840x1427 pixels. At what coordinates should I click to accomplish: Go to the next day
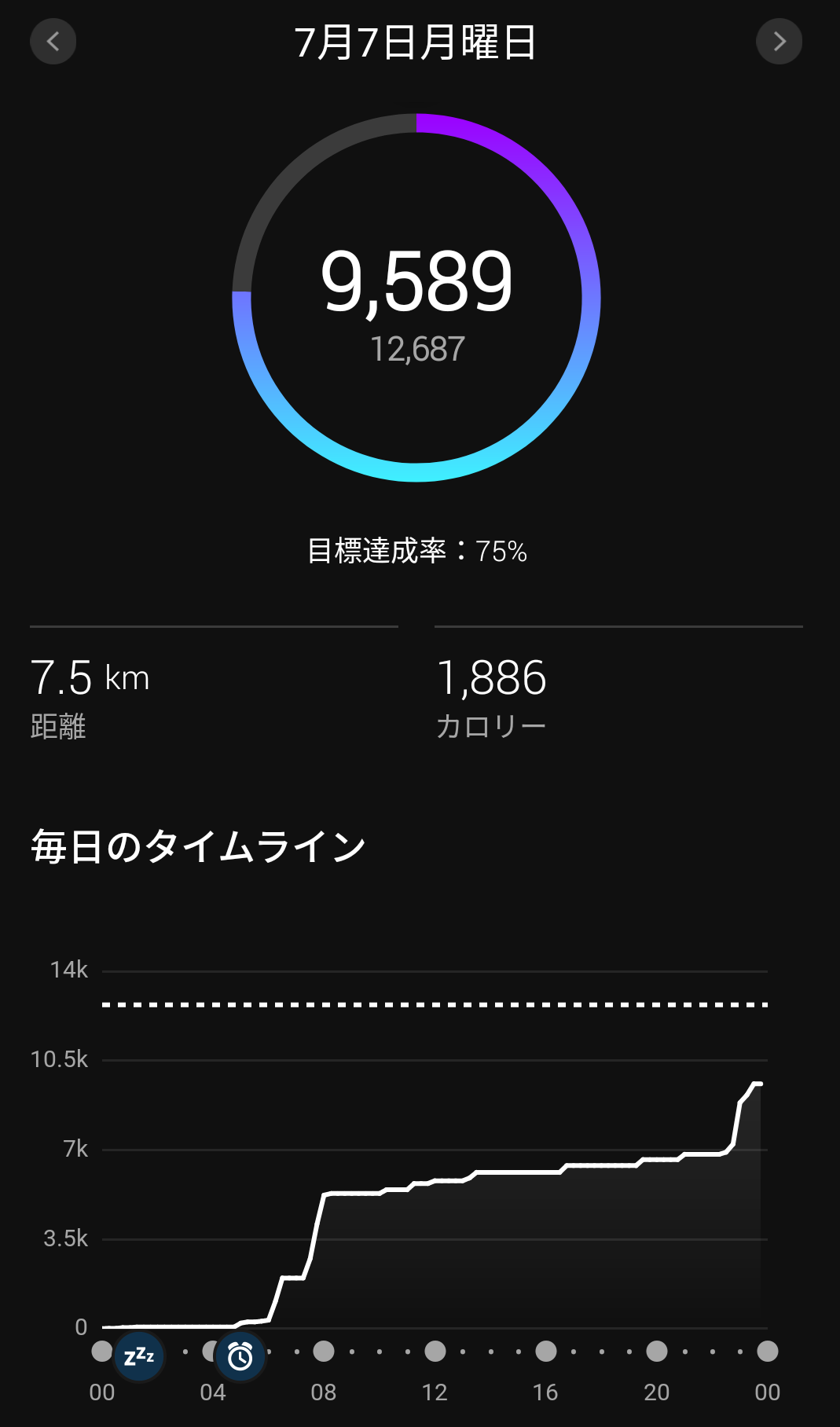779,41
